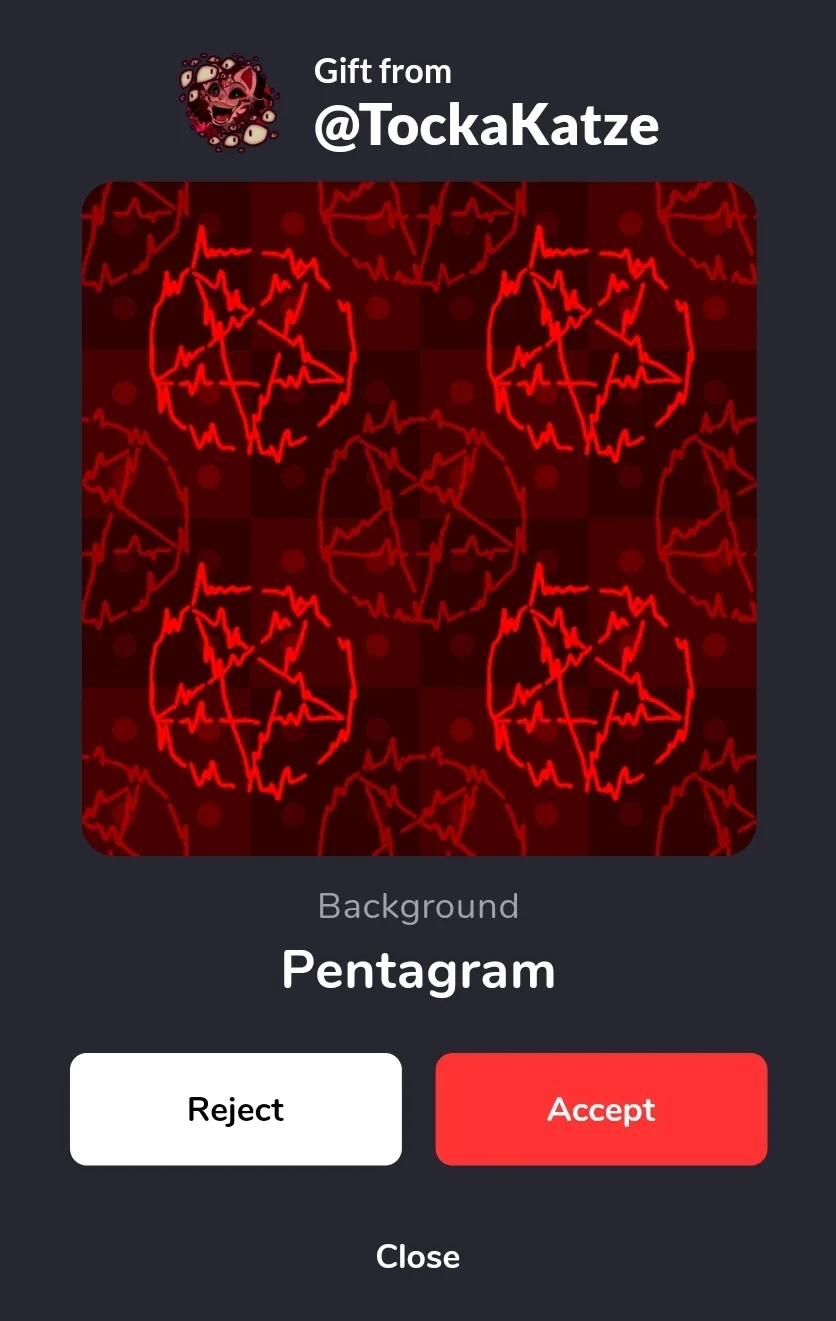Image resolution: width=836 pixels, height=1321 pixels.
Task: Open @TockaKatze's profile avatar
Action: 229,104
